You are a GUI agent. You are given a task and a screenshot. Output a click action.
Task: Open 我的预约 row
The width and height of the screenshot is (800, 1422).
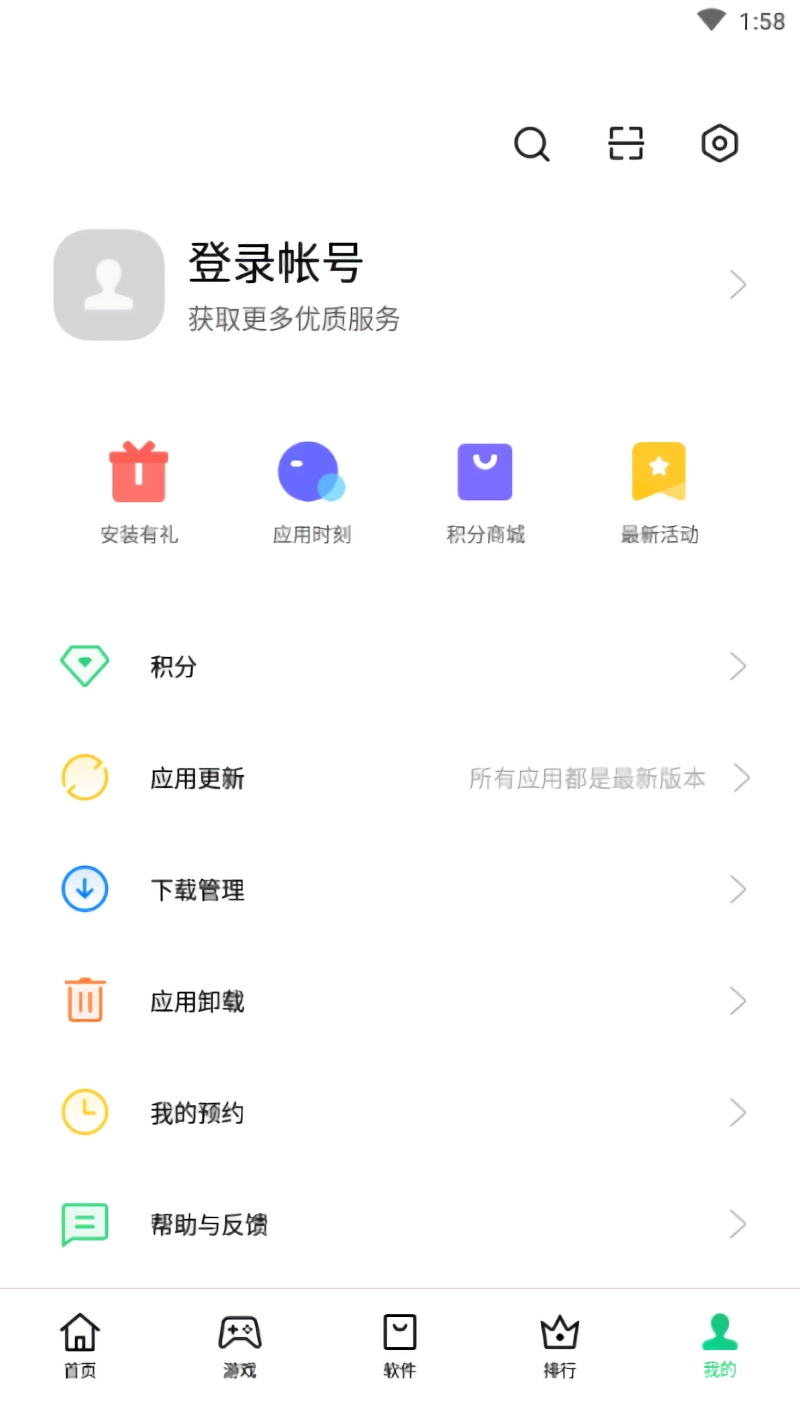tap(400, 1112)
